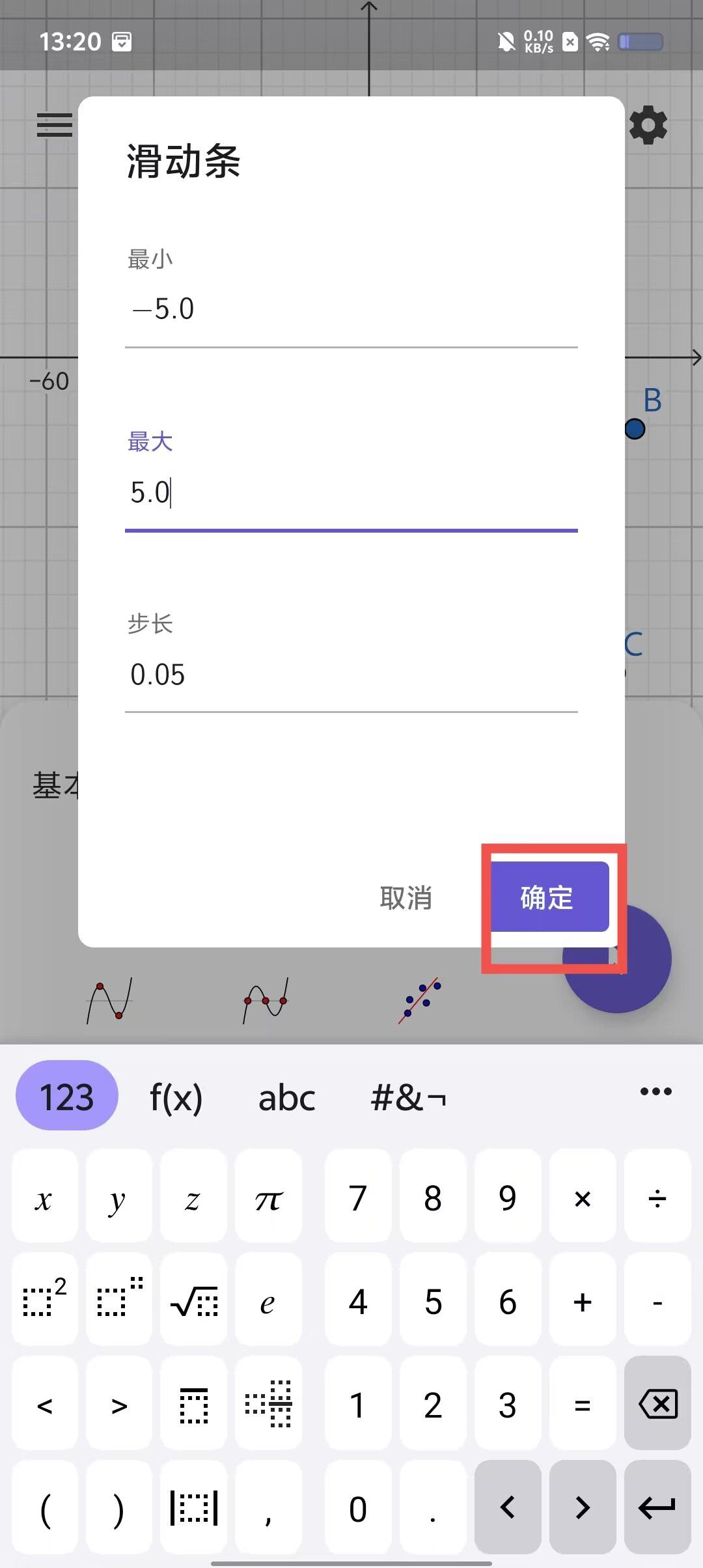Insert the minus sign key
The image size is (703, 1568).
click(657, 1301)
